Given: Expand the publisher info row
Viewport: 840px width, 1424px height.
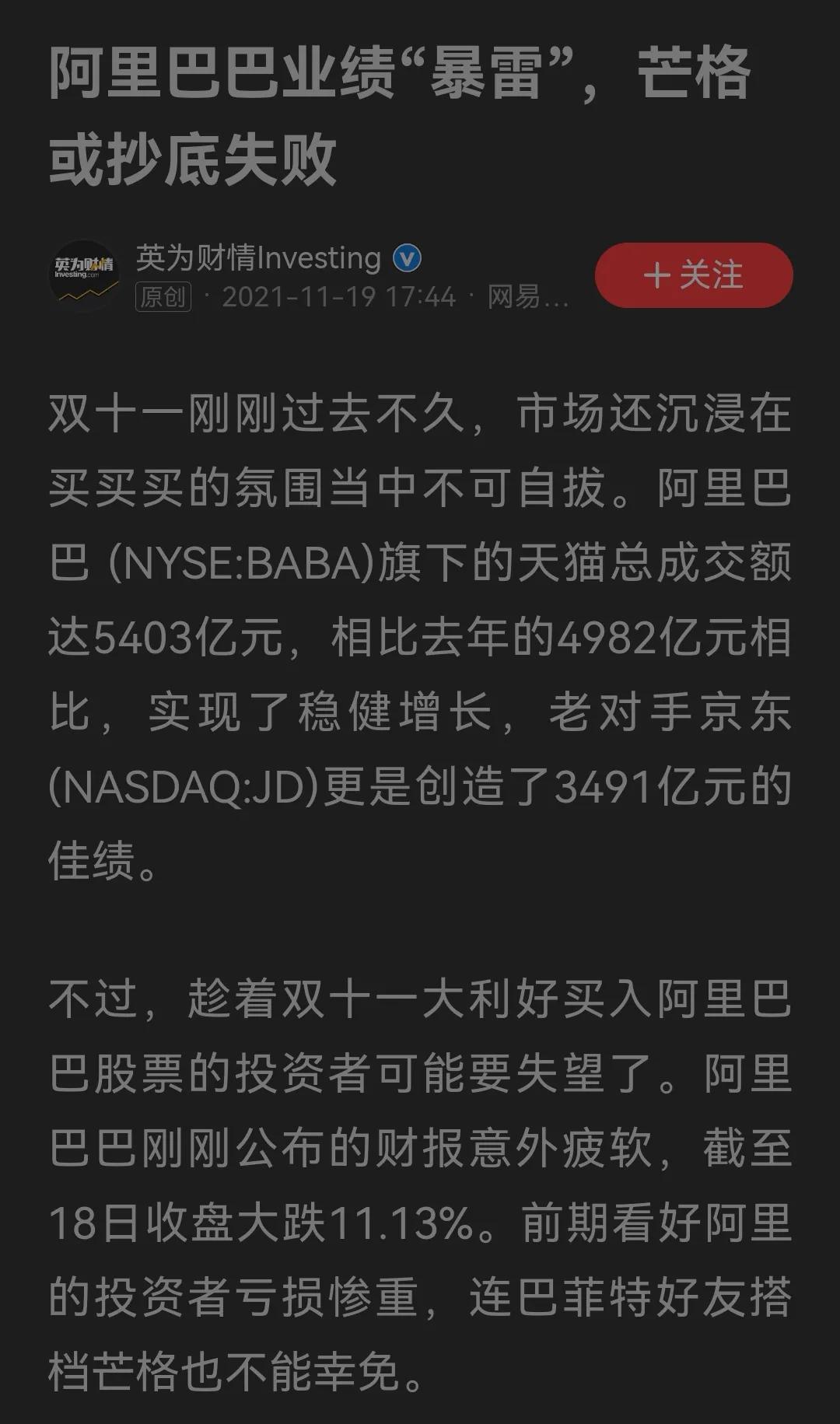Looking at the screenshot, I should pos(311,276).
